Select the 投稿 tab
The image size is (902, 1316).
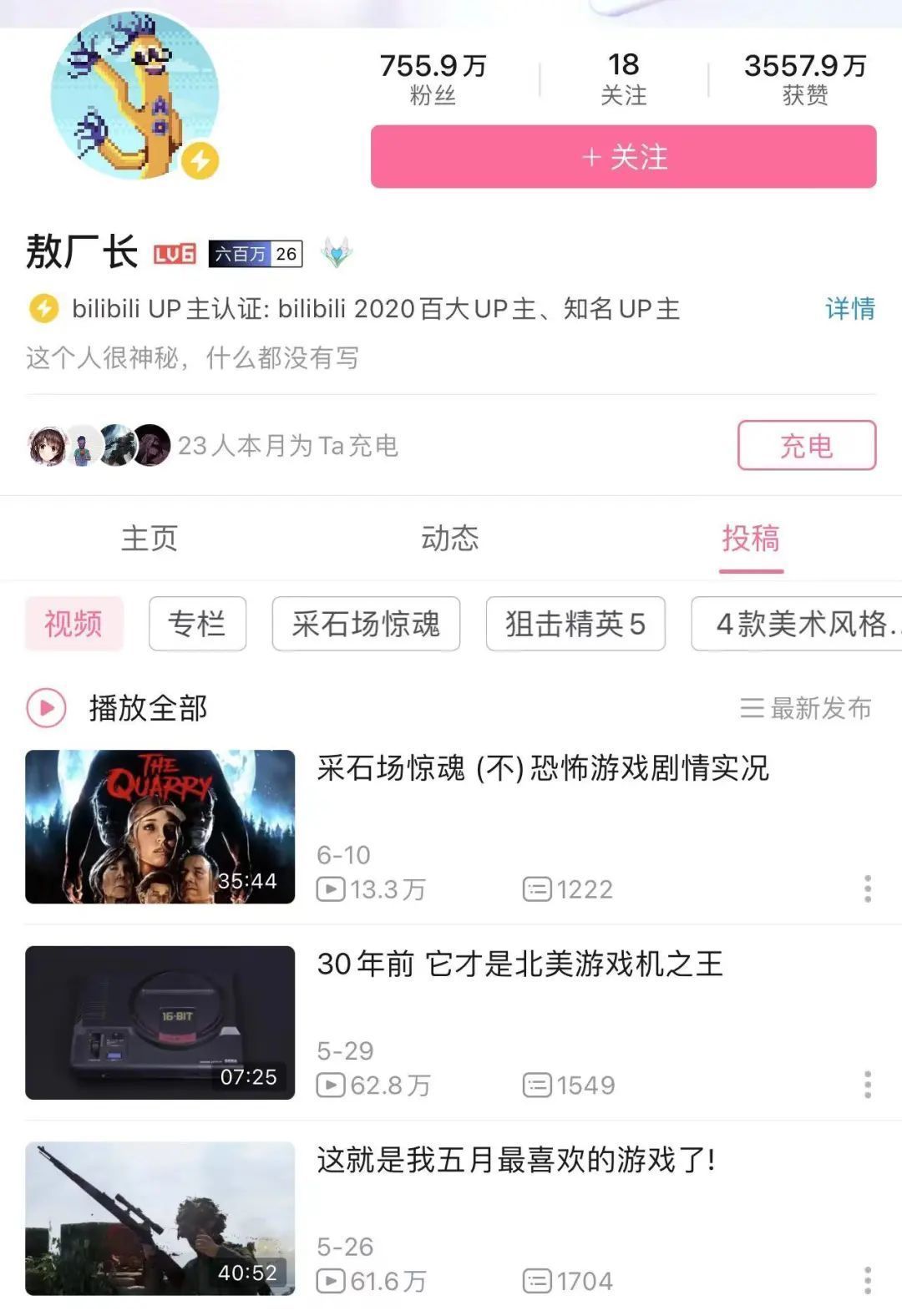750,539
